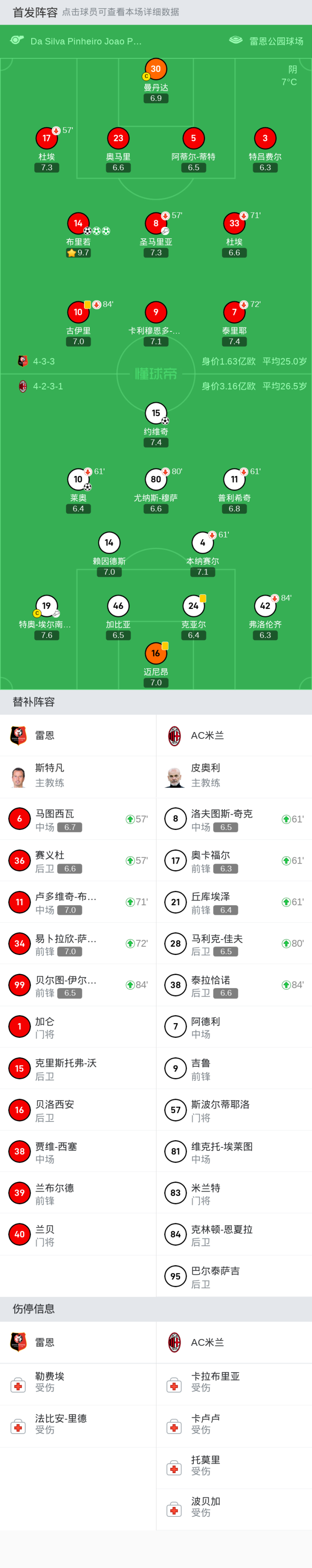This screenshot has width=312, height=1568.
Task: View substitute 贝尔图-伊尔 number 99
Action: tap(78, 985)
